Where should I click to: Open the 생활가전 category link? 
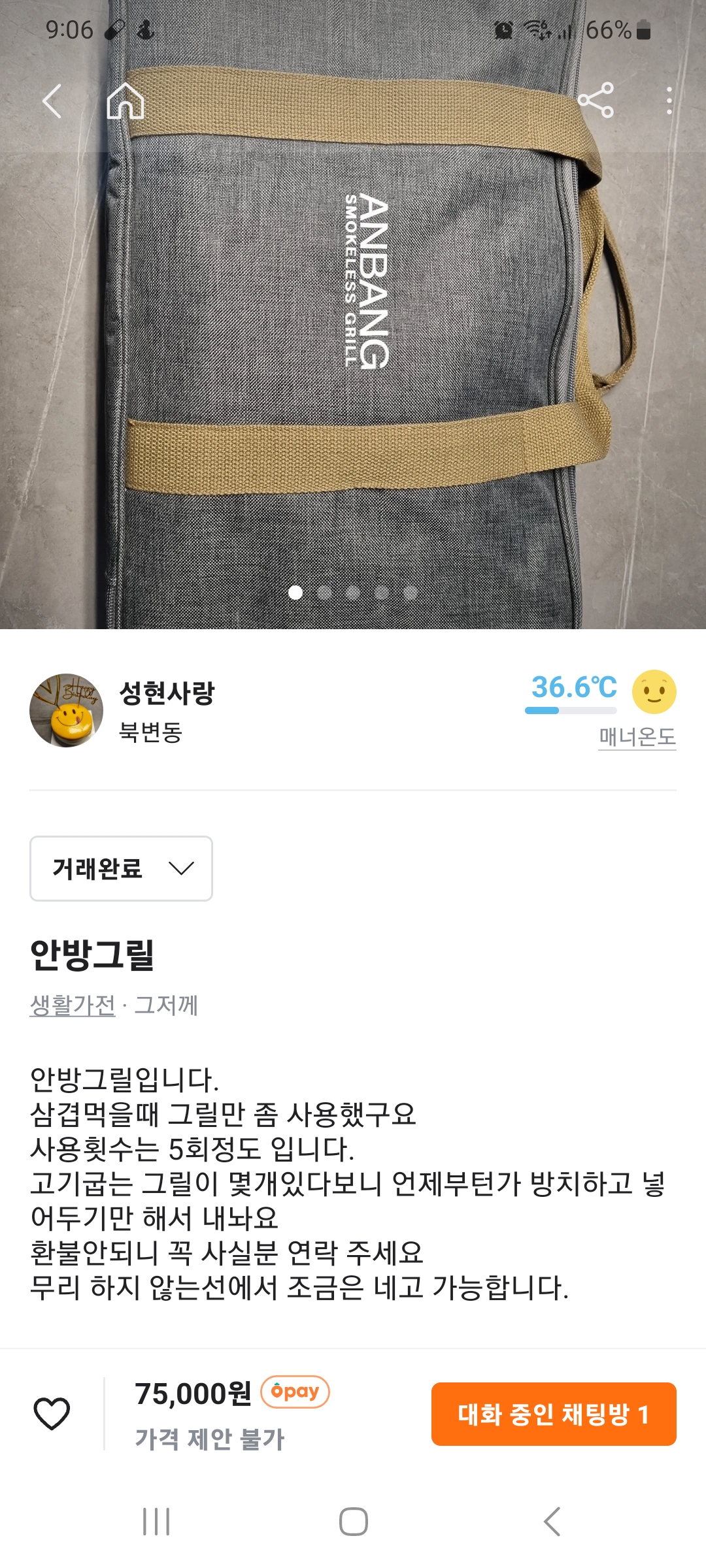coord(73,1005)
